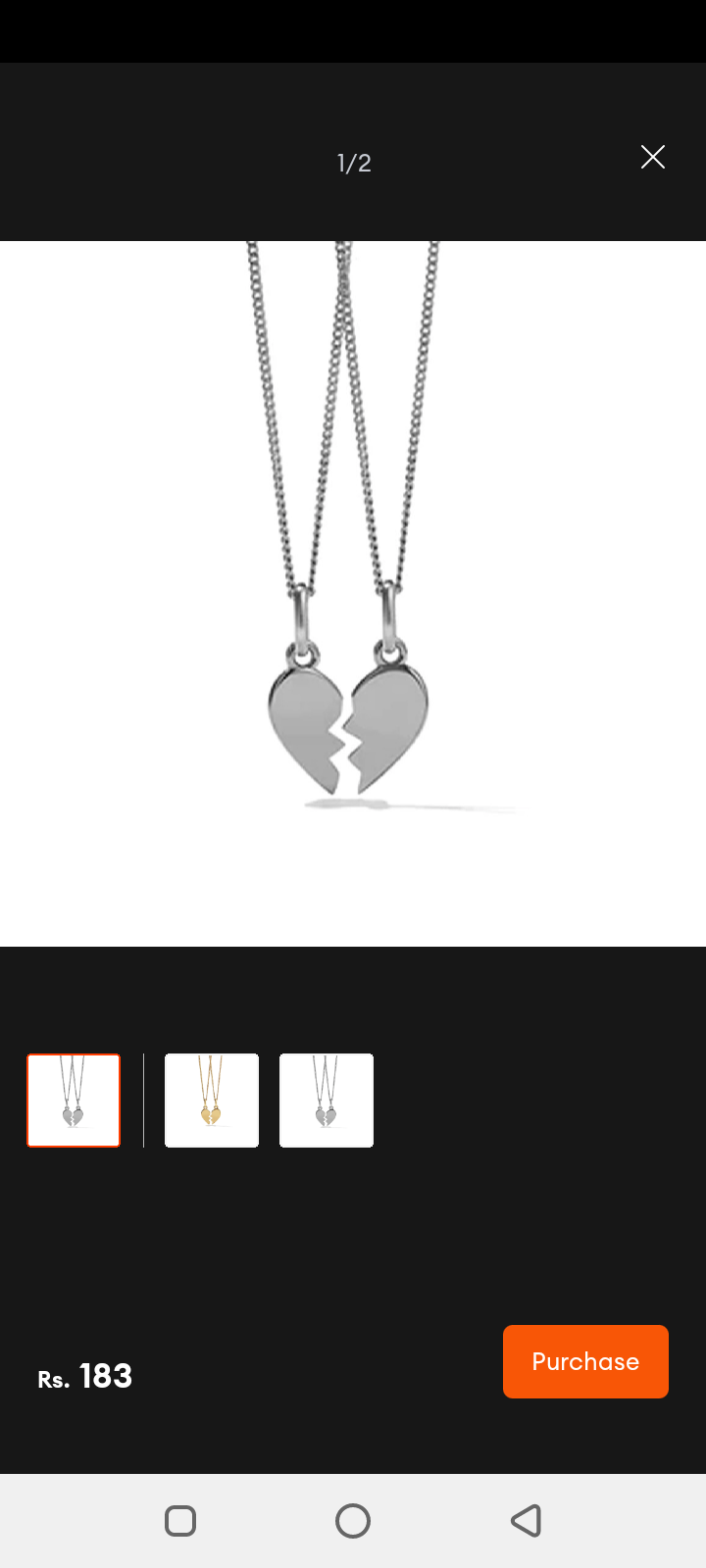Tap the Purchase button
The width and height of the screenshot is (706, 1568).
pyautogui.click(x=585, y=1361)
